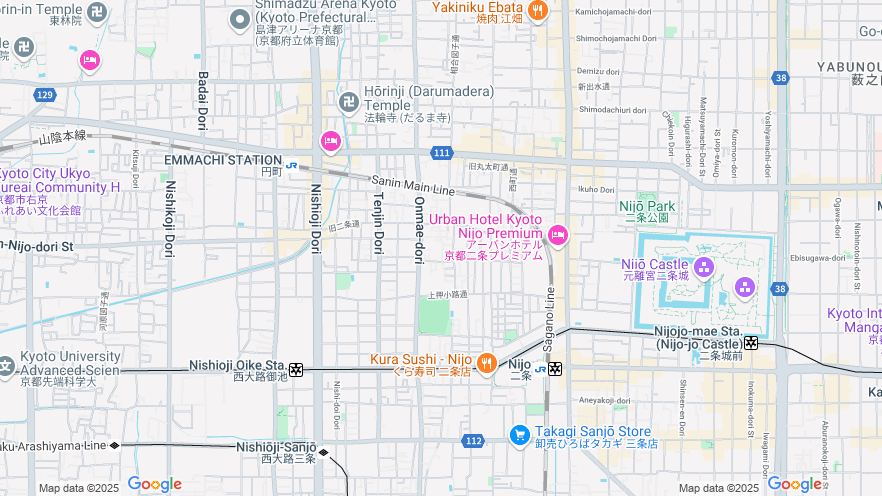Tap the hotel pin near Hōrinji Temple
This screenshot has width=882, height=496.
(x=330, y=142)
